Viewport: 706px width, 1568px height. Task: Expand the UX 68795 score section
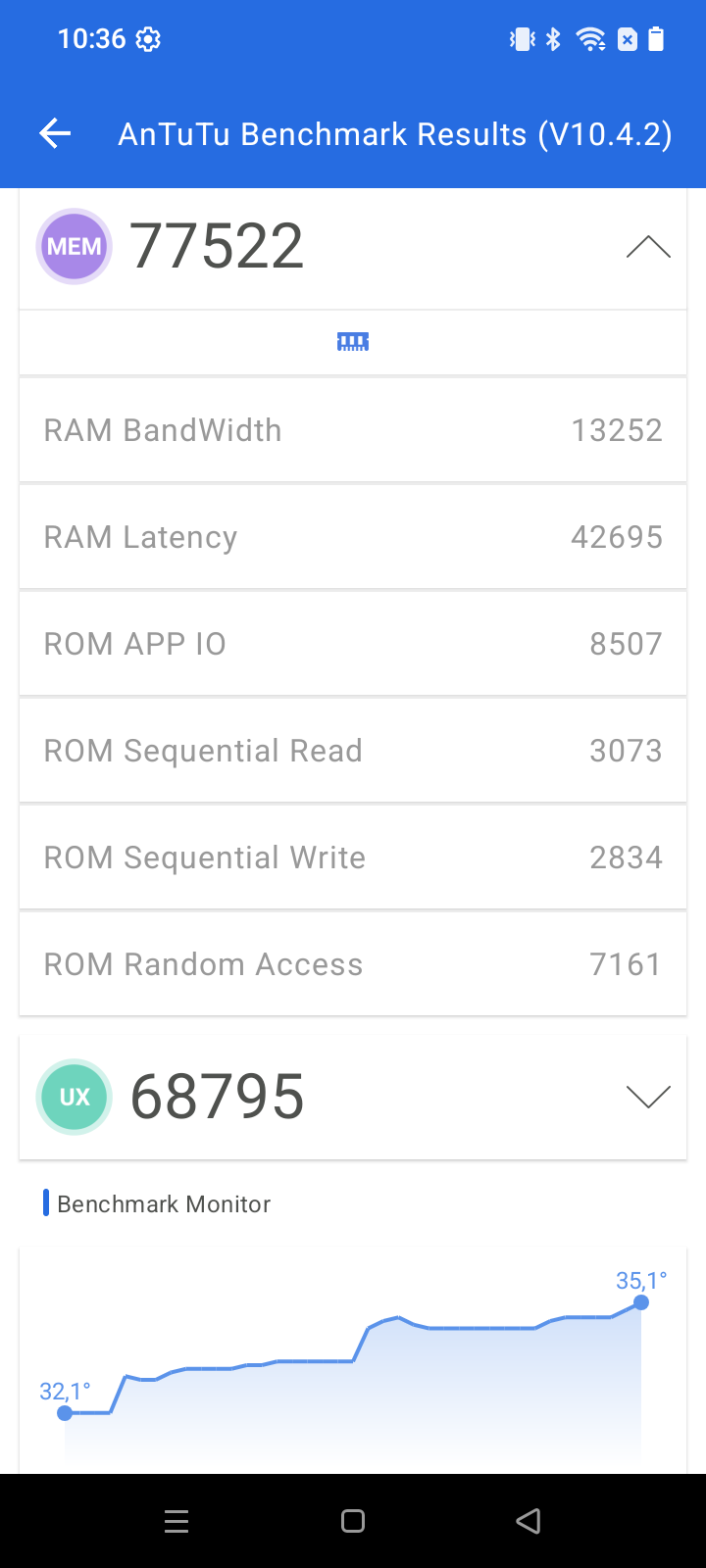(x=648, y=1097)
